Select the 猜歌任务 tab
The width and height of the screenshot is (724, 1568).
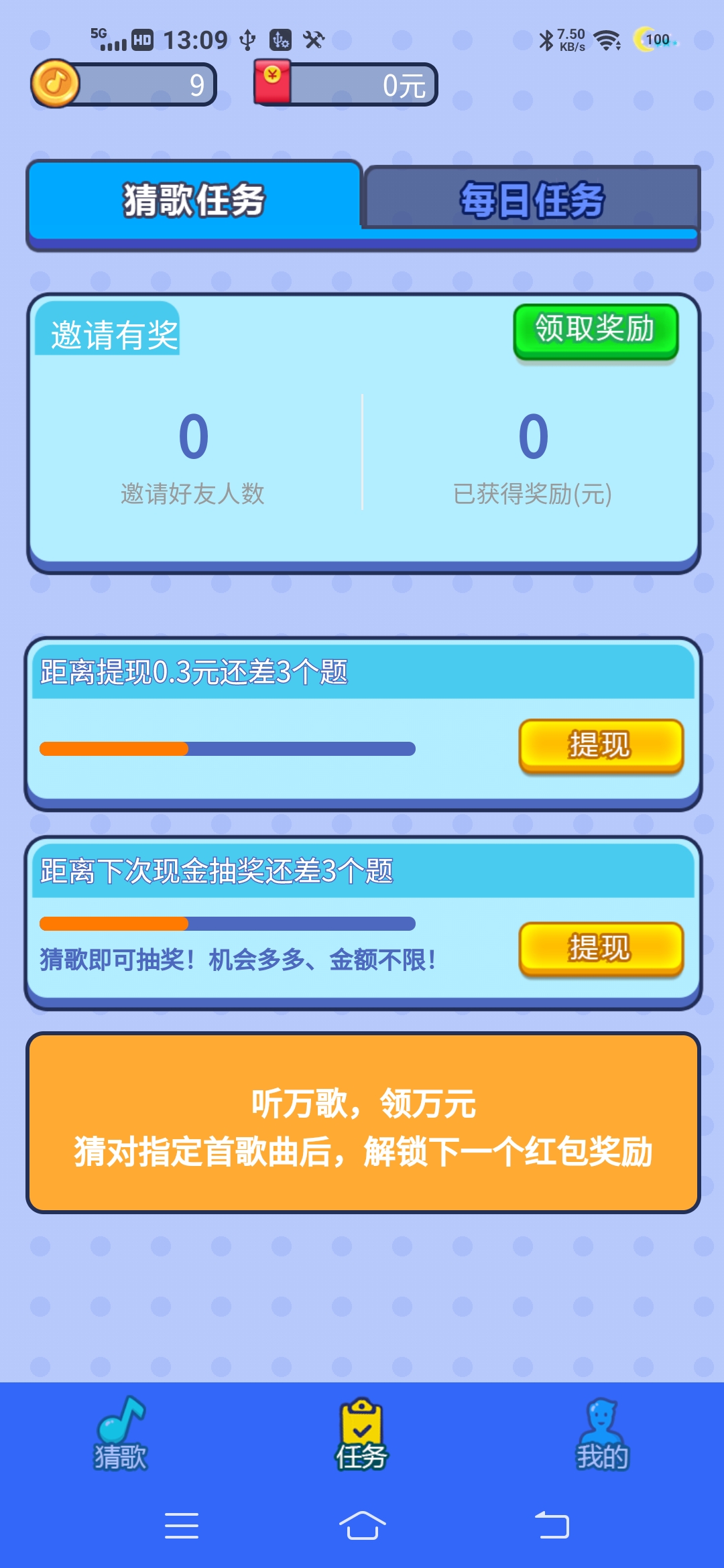(191, 198)
